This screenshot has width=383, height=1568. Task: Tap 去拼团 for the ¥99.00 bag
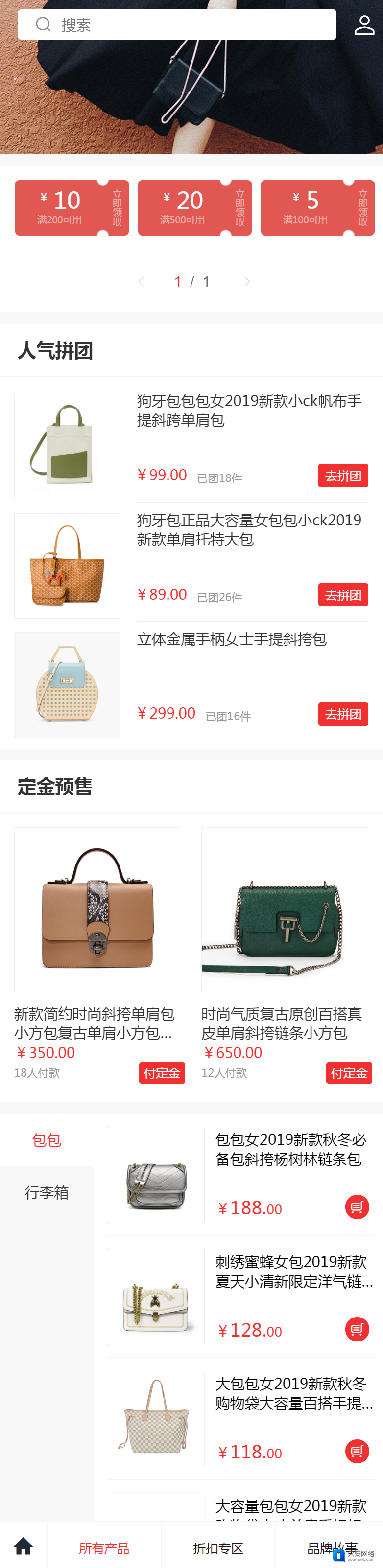tap(343, 476)
